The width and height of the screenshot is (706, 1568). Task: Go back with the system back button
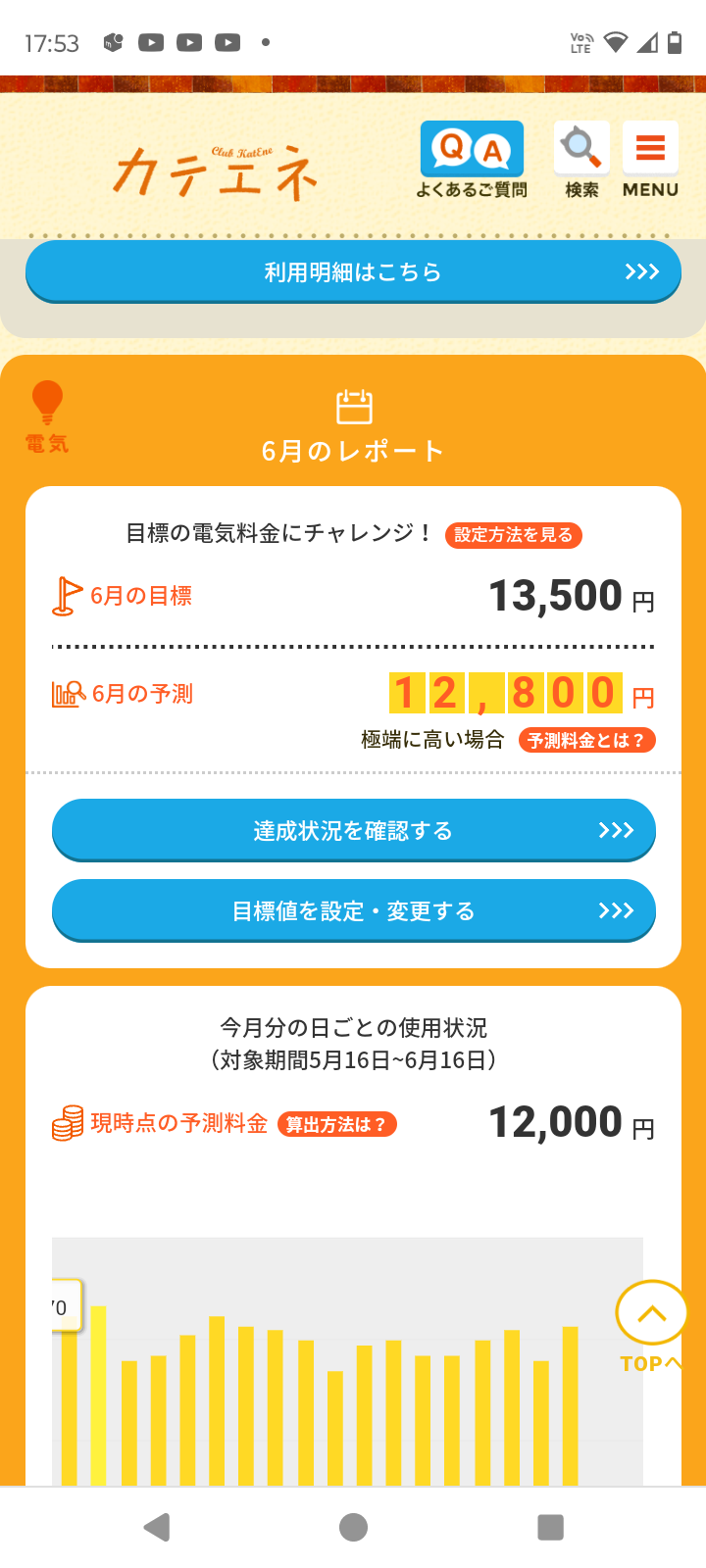[157, 1527]
